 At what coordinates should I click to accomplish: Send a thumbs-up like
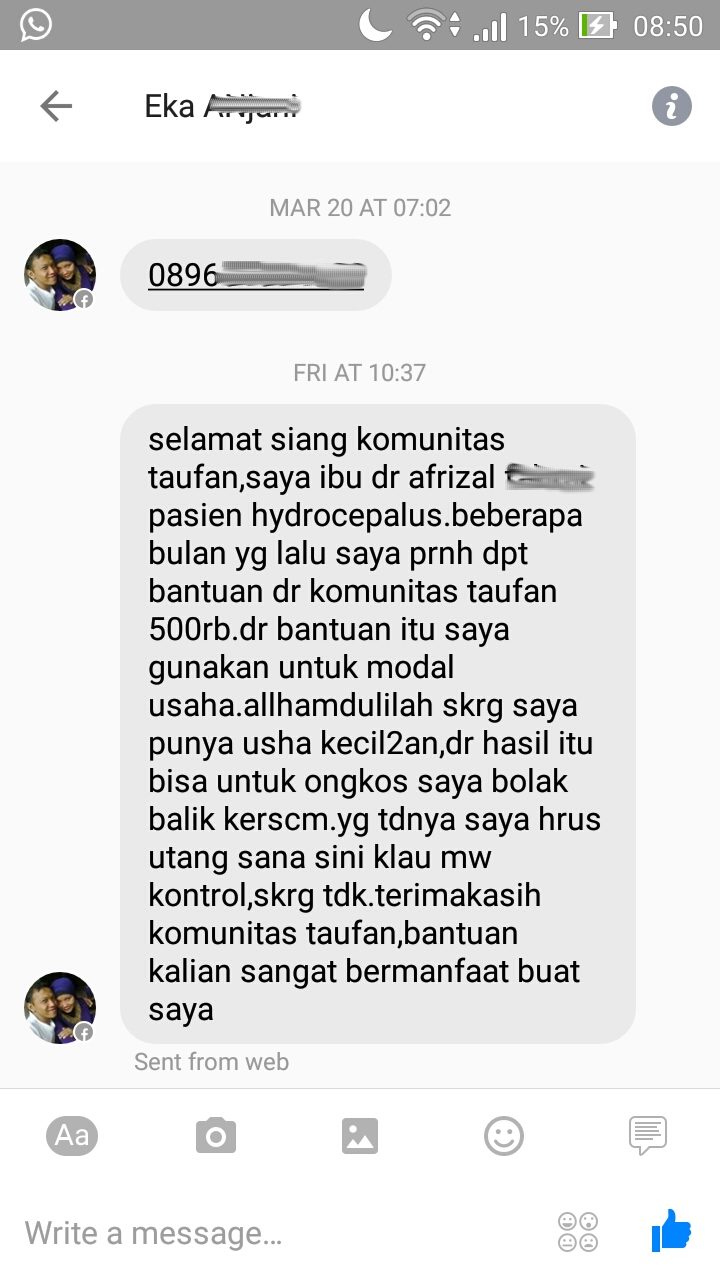(672, 1230)
